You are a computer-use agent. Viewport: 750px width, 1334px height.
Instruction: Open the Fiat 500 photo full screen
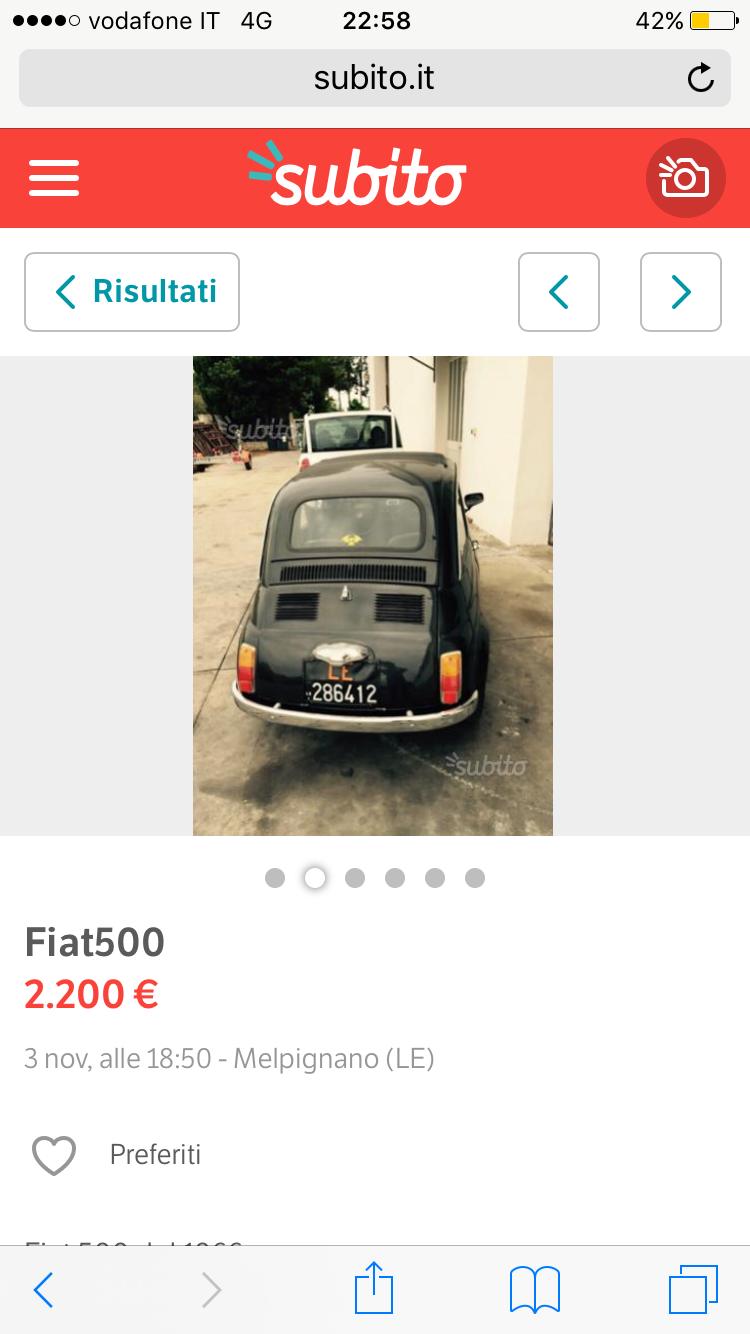373,595
